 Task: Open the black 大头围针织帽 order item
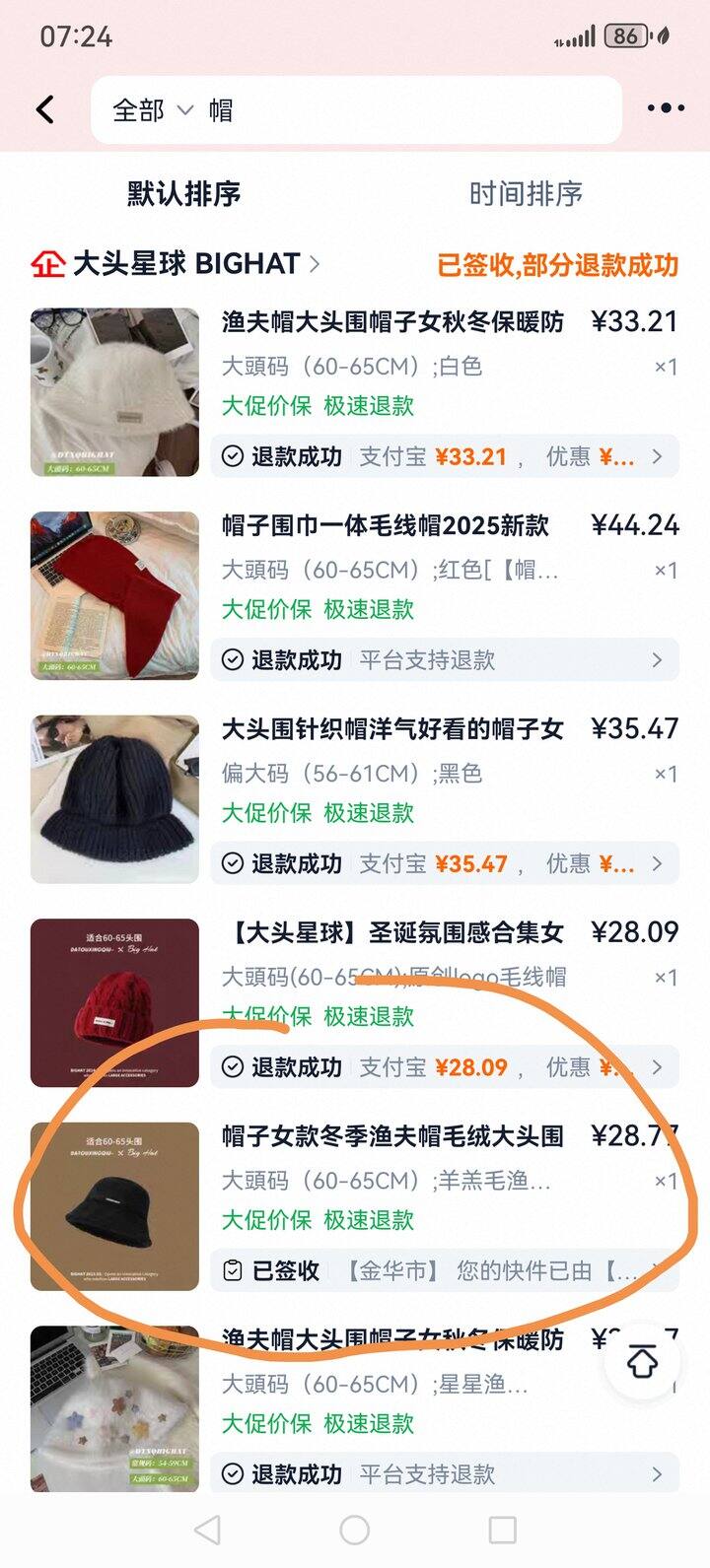[392, 729]
